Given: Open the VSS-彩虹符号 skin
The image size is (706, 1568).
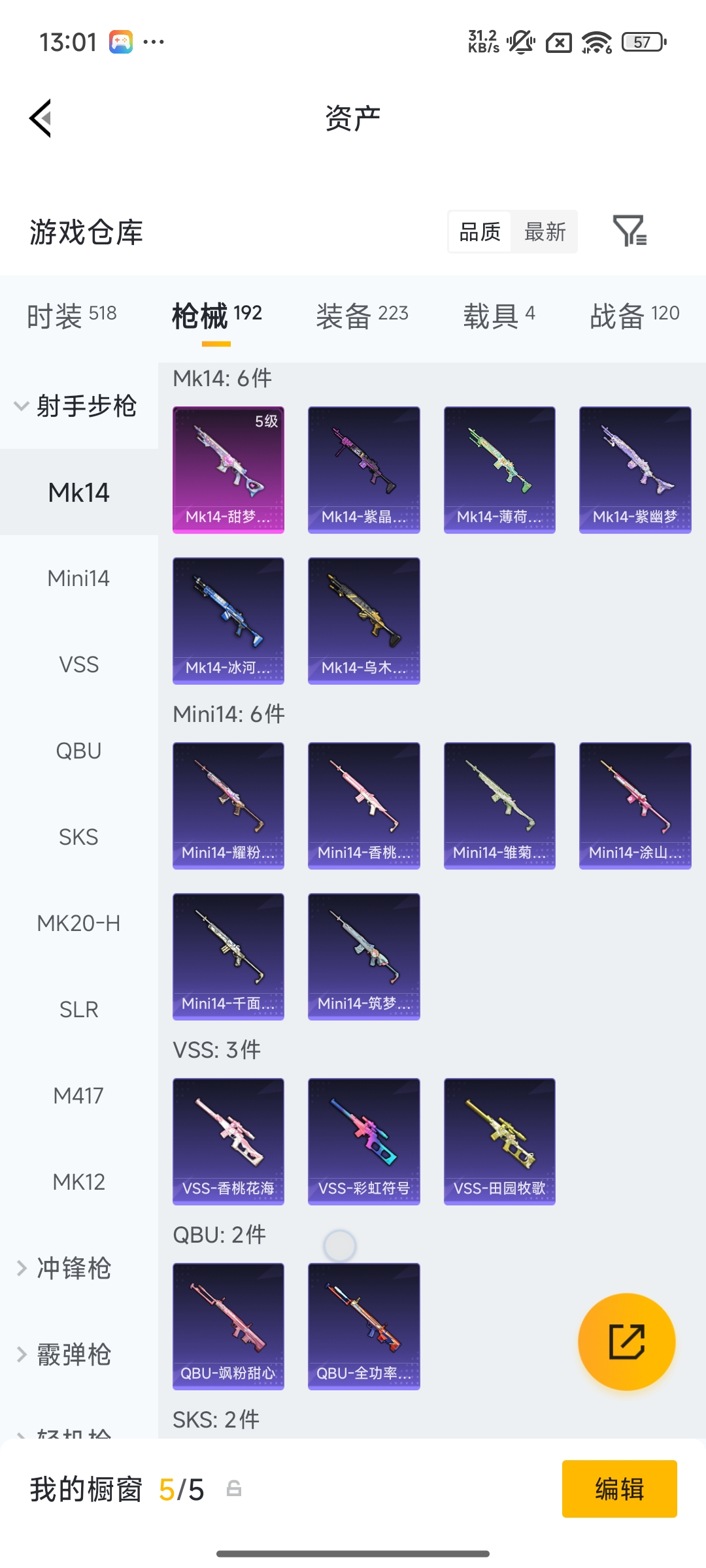Looking at the screenshot, I should pyautogui.click(x=363, y=1141).
